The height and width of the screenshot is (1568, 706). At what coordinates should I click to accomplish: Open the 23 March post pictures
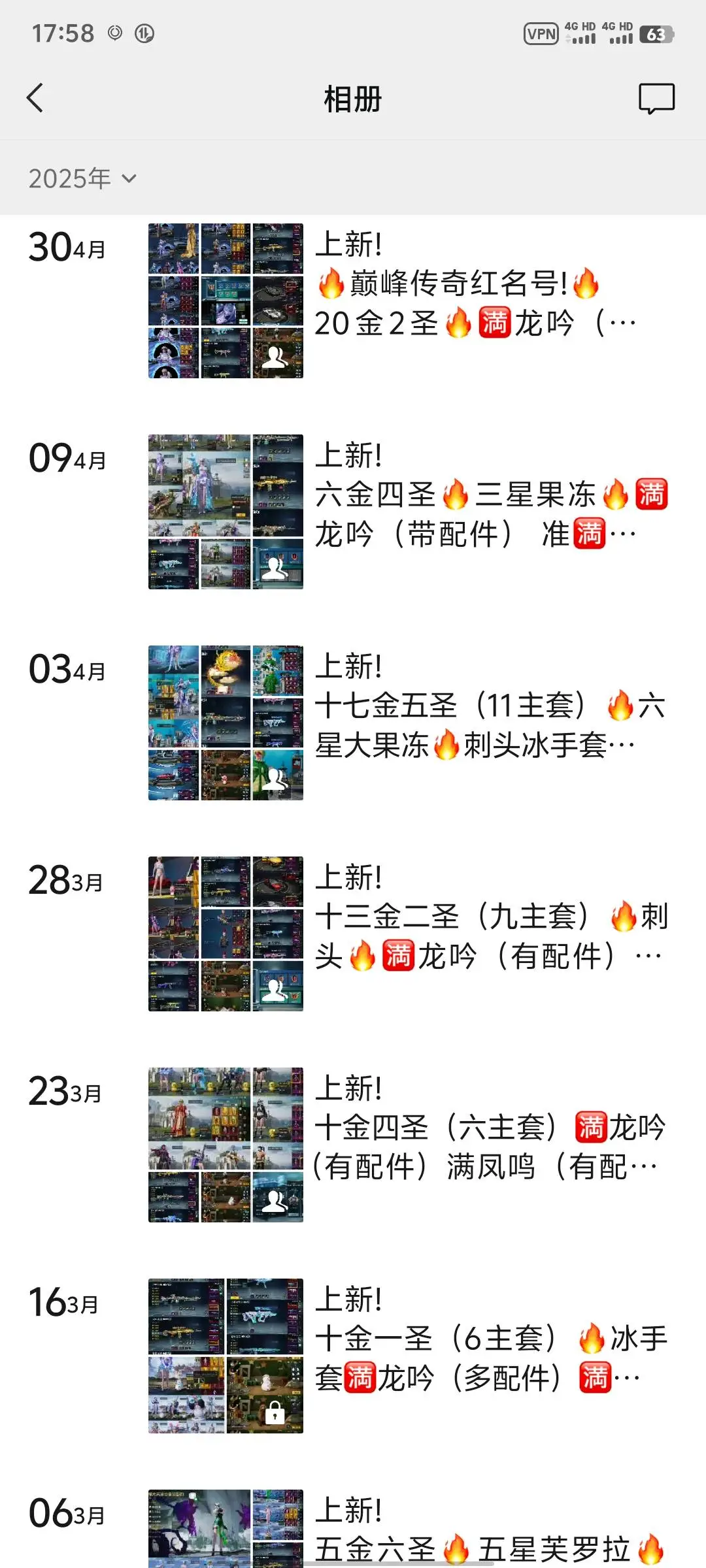coord(226,1145)
